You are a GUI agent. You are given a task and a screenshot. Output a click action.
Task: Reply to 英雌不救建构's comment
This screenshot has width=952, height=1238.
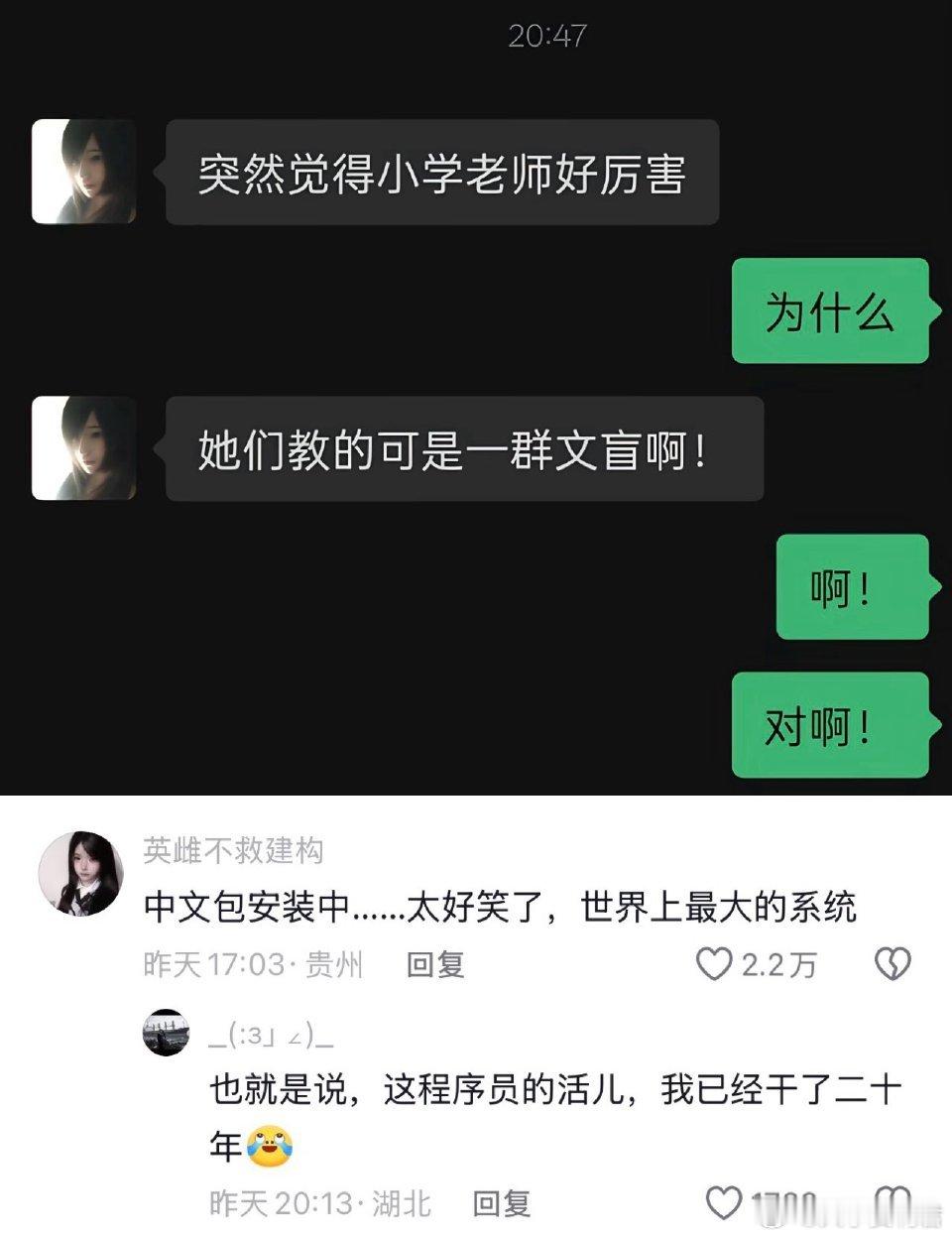pyautogui.click(x=436, y=964)
